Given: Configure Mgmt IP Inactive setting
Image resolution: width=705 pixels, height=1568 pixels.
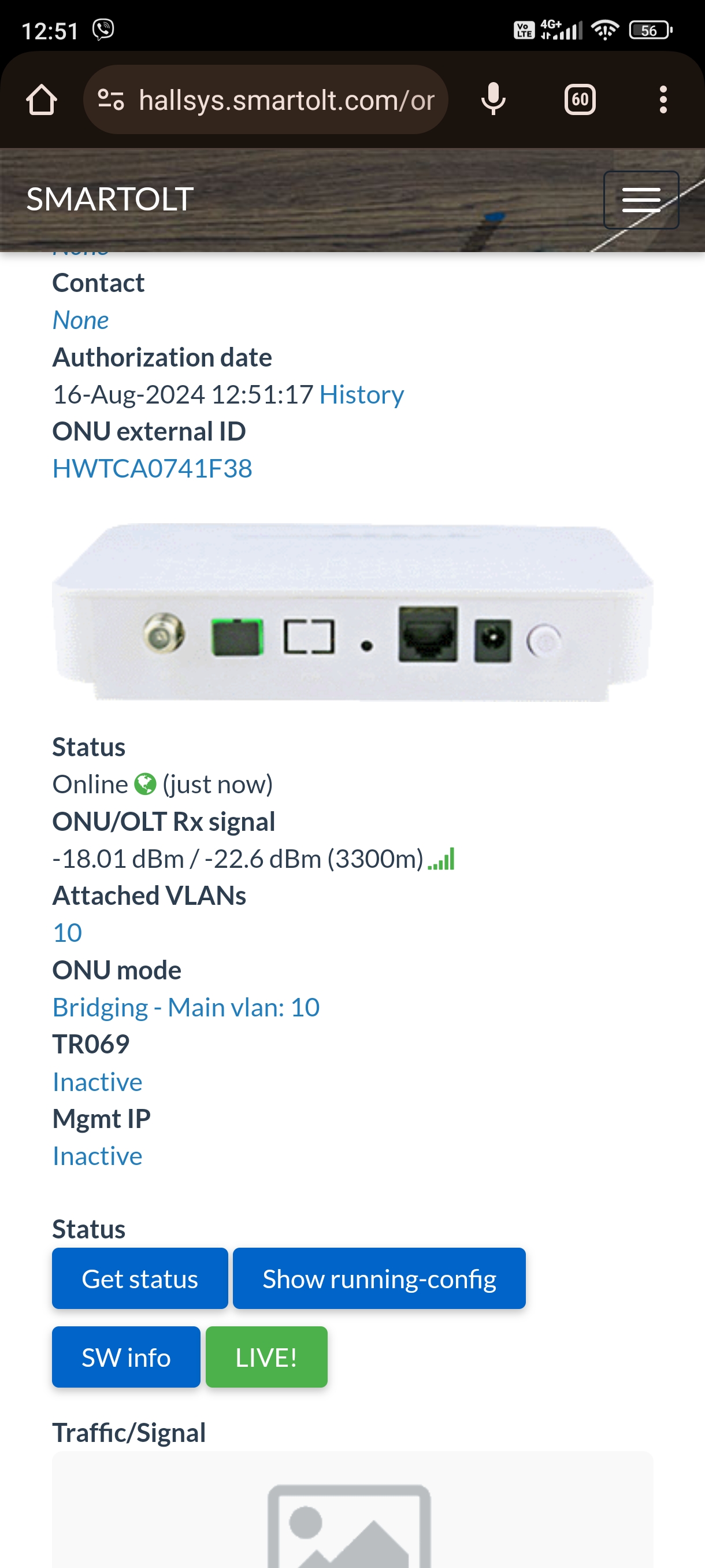Looking at the screenshot, I should [x=97, y=1156].
